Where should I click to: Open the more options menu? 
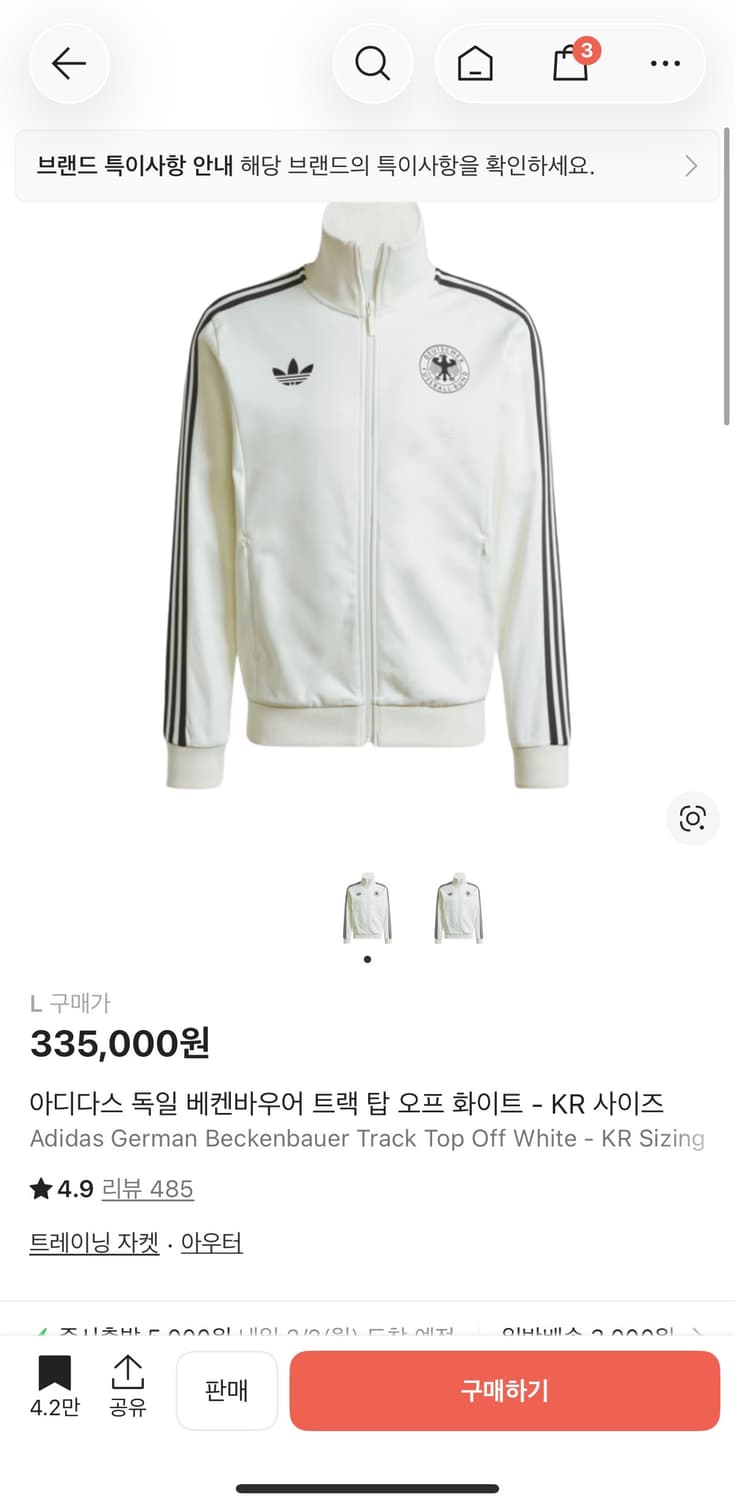point(664,63)
